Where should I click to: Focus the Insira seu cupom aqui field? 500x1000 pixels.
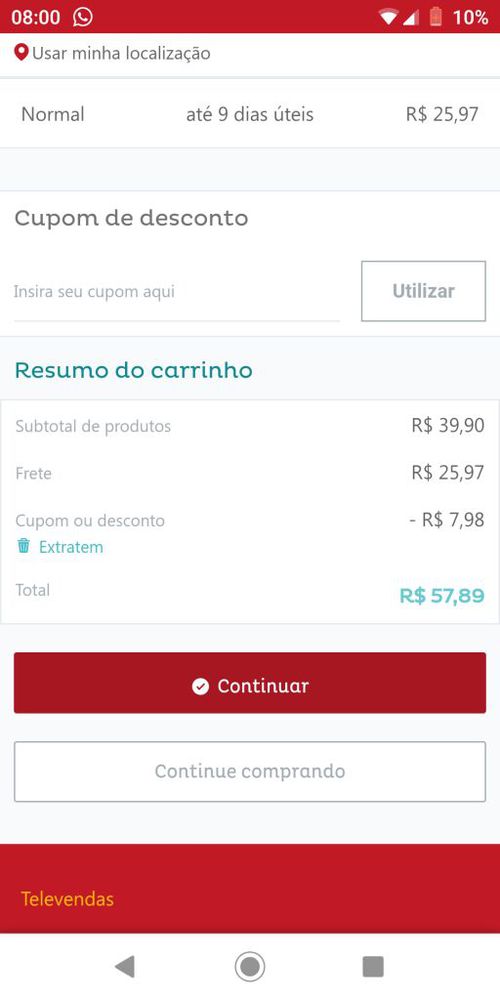(177, 292)
